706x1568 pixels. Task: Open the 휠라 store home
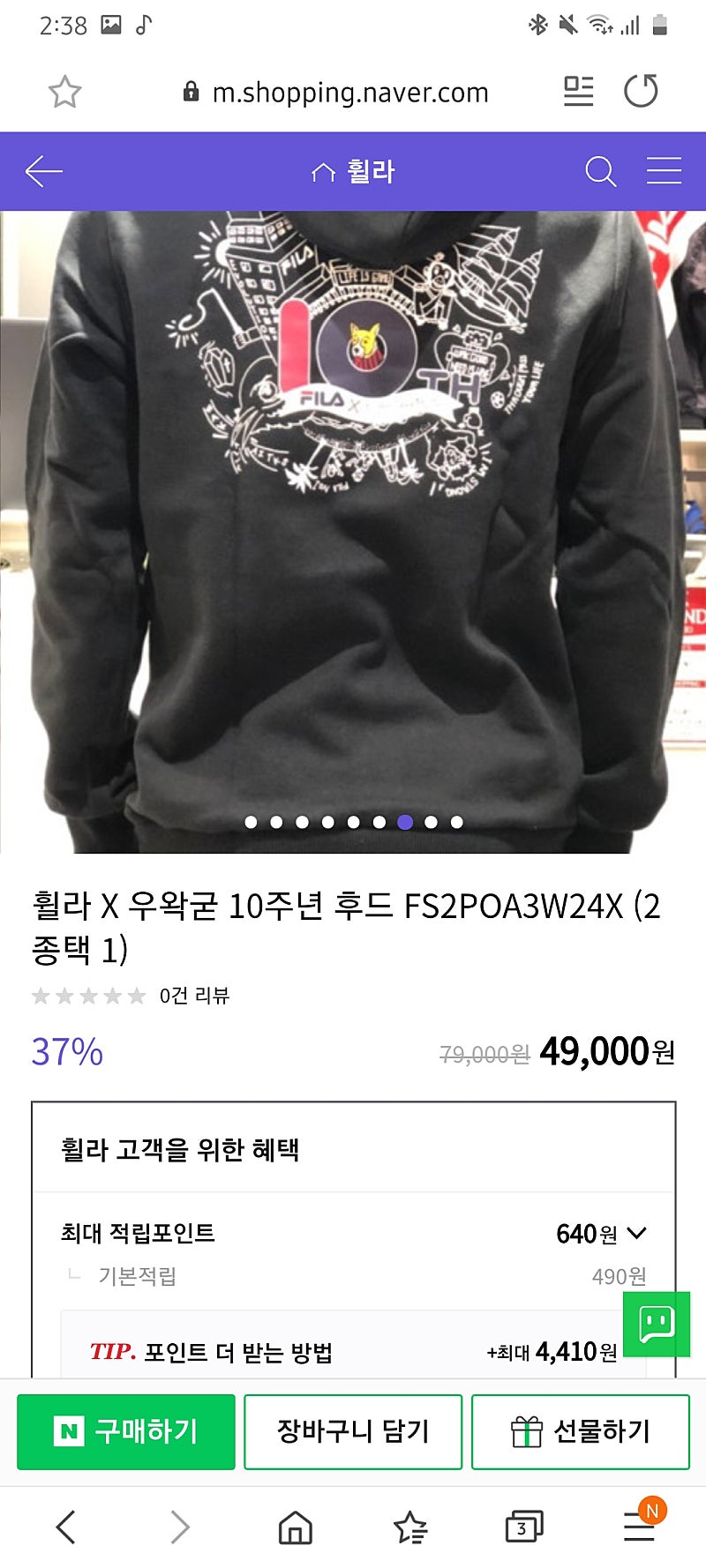(x=353, y=171)
